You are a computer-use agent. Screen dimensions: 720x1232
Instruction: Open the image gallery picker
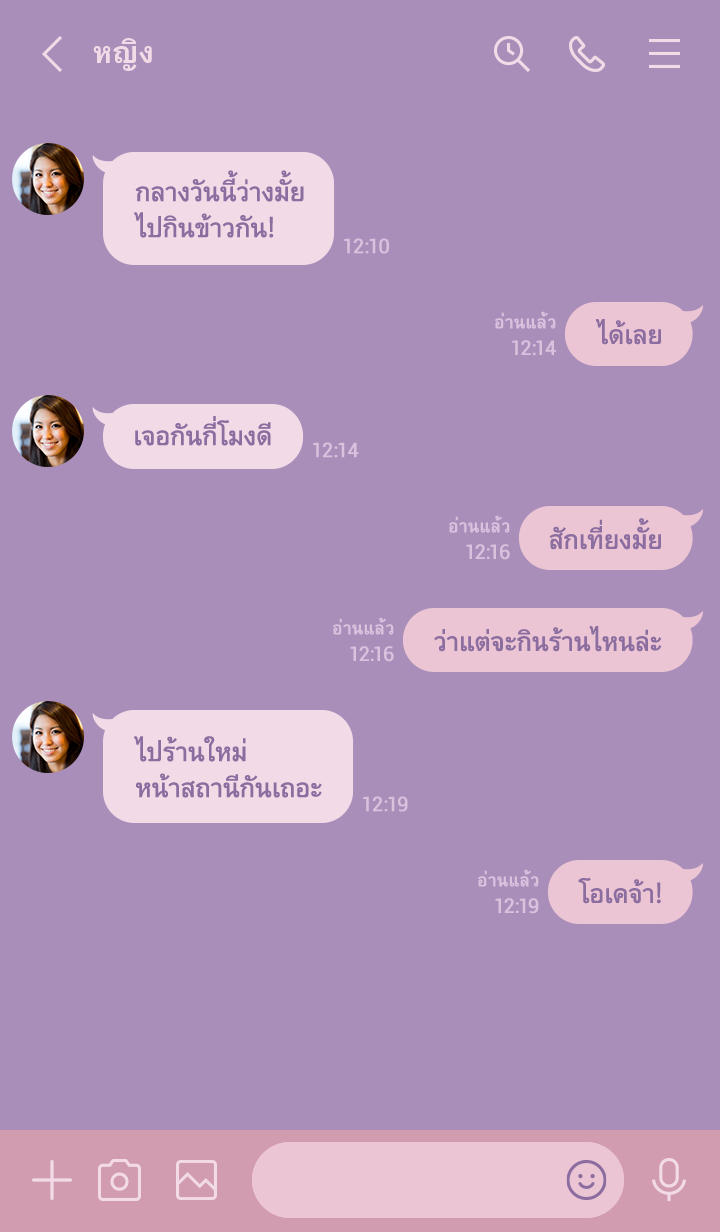pyautogui.click(x=196, y=1181)
